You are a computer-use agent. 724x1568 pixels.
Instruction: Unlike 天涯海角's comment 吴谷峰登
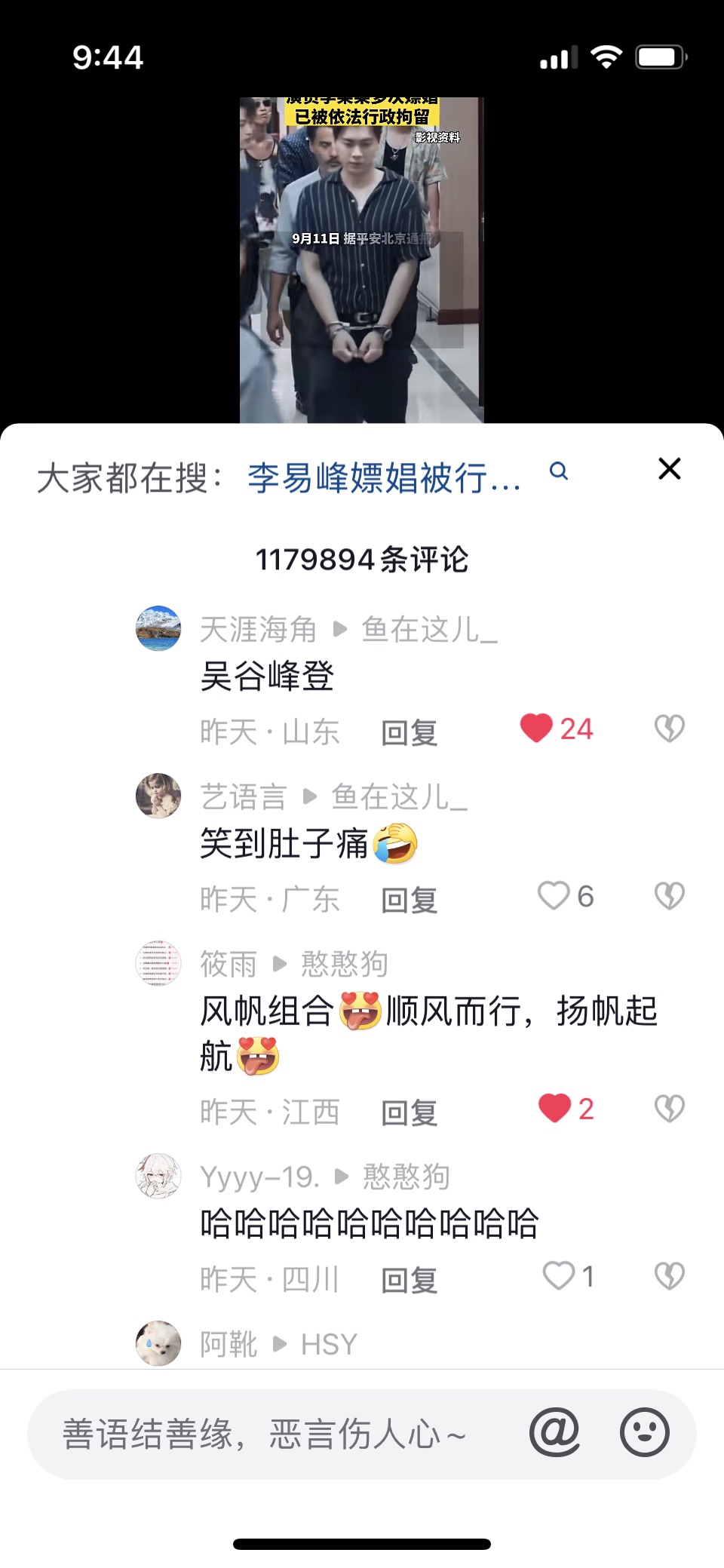(x=537, y=729)
